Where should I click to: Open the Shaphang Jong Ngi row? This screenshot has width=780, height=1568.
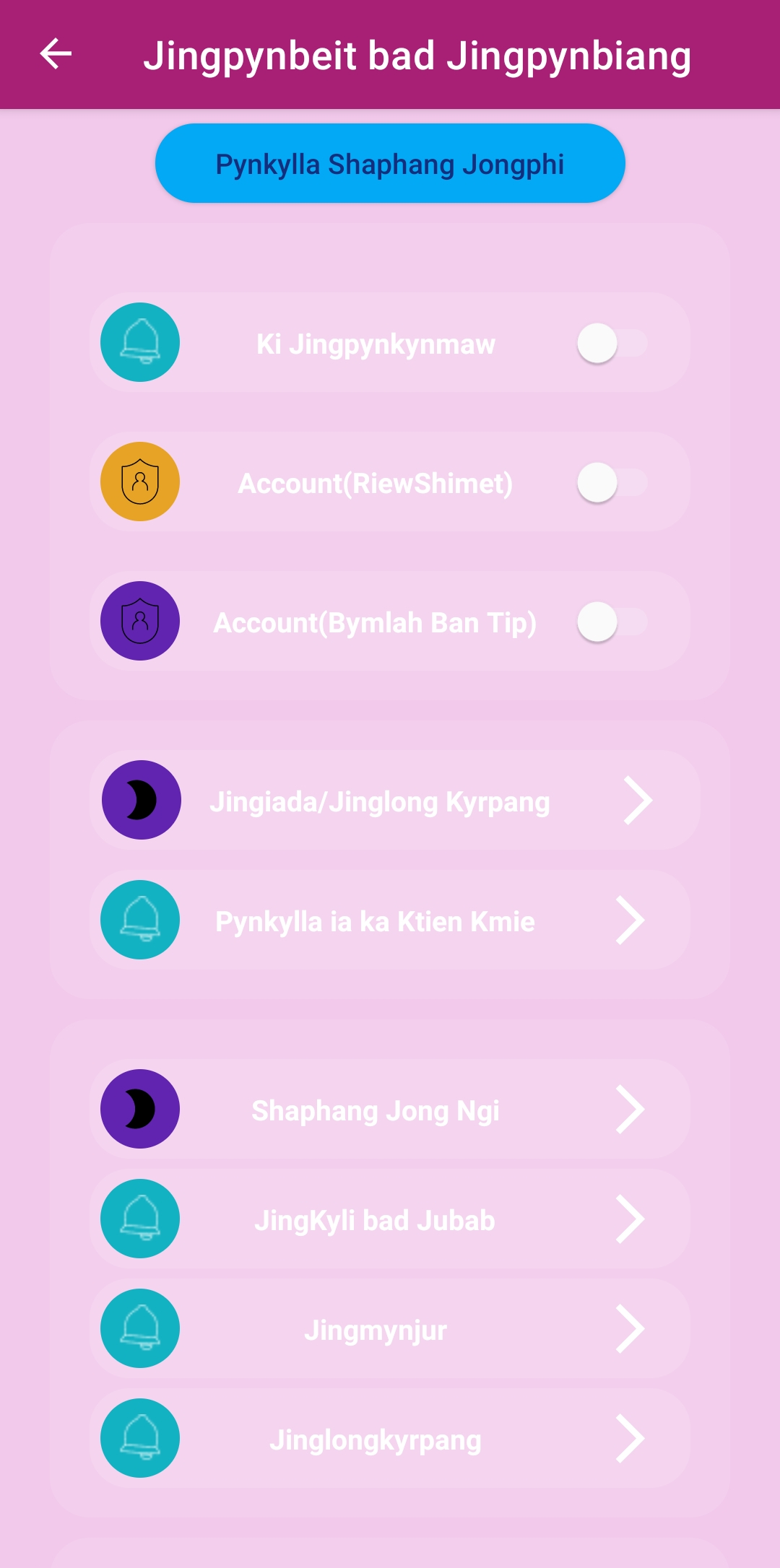coord(390,1109)
